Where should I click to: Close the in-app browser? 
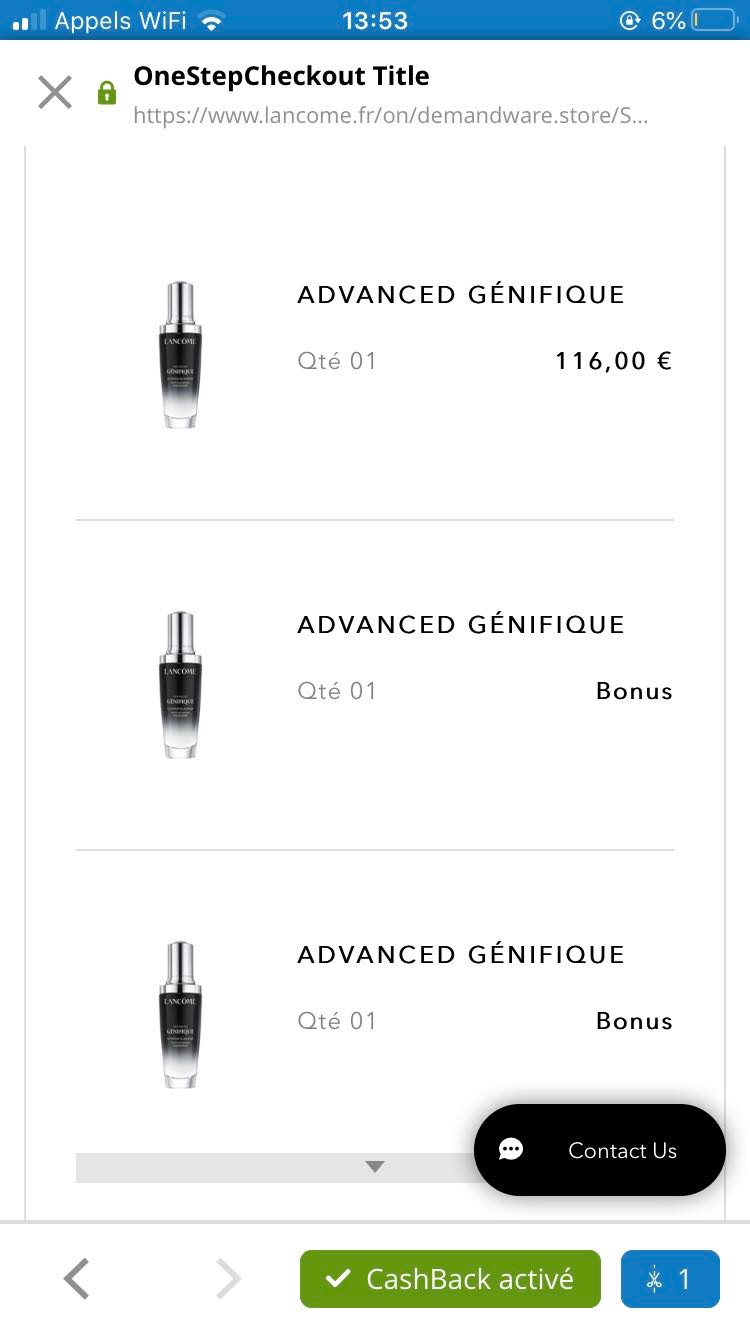coord(55,92)
